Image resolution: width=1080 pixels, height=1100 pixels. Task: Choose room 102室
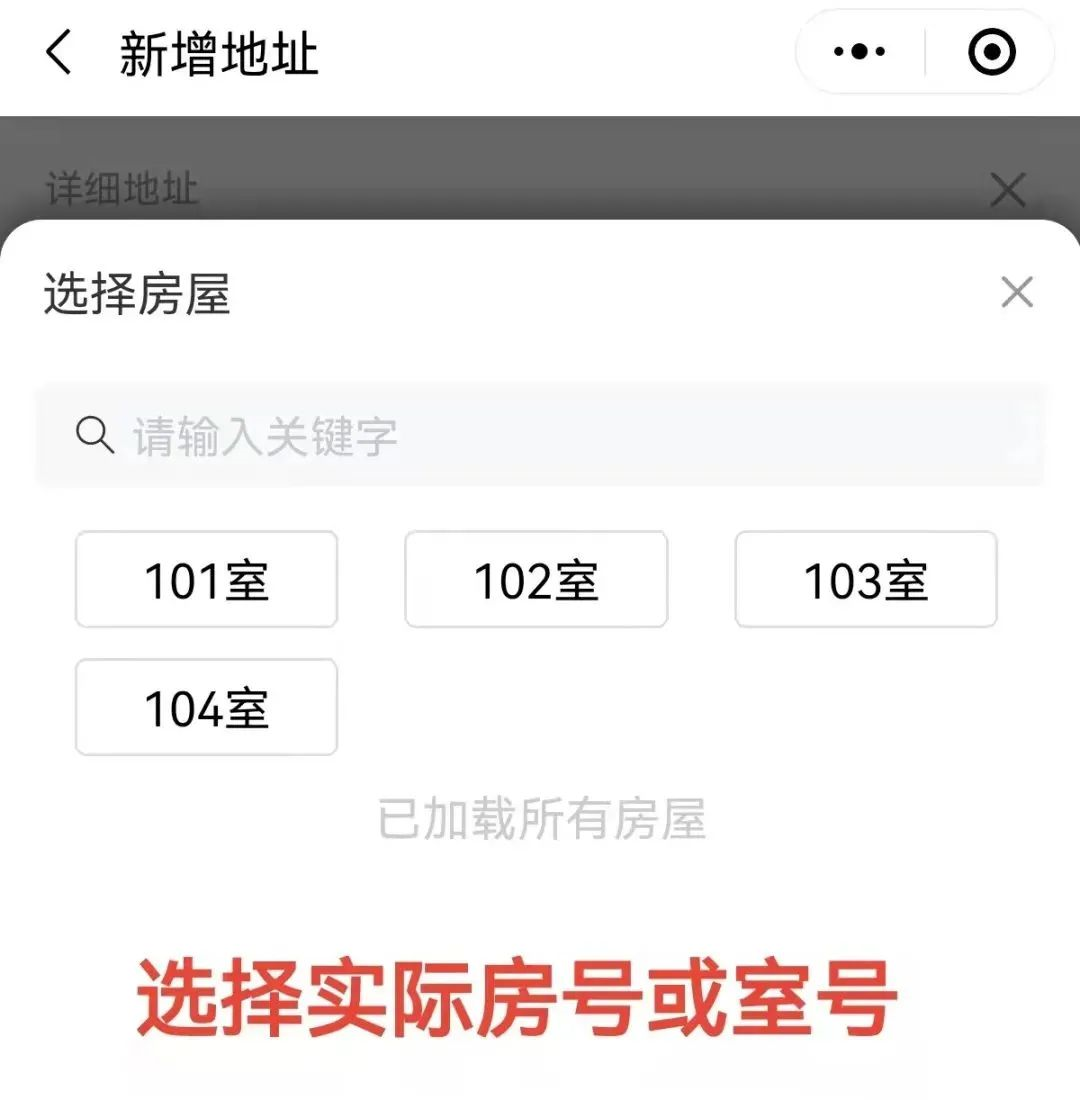pos(536,580)
